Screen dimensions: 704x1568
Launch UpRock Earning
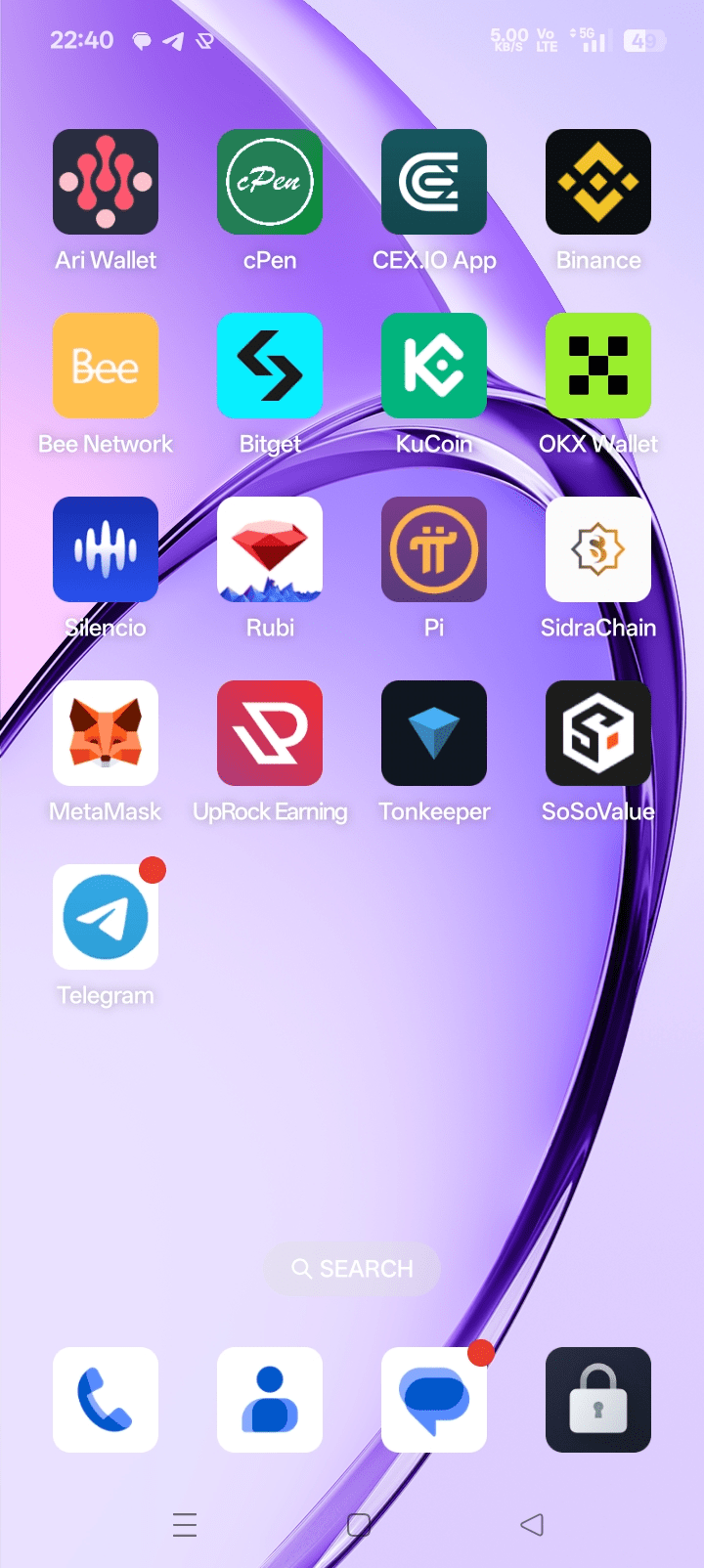pos(270,733)
